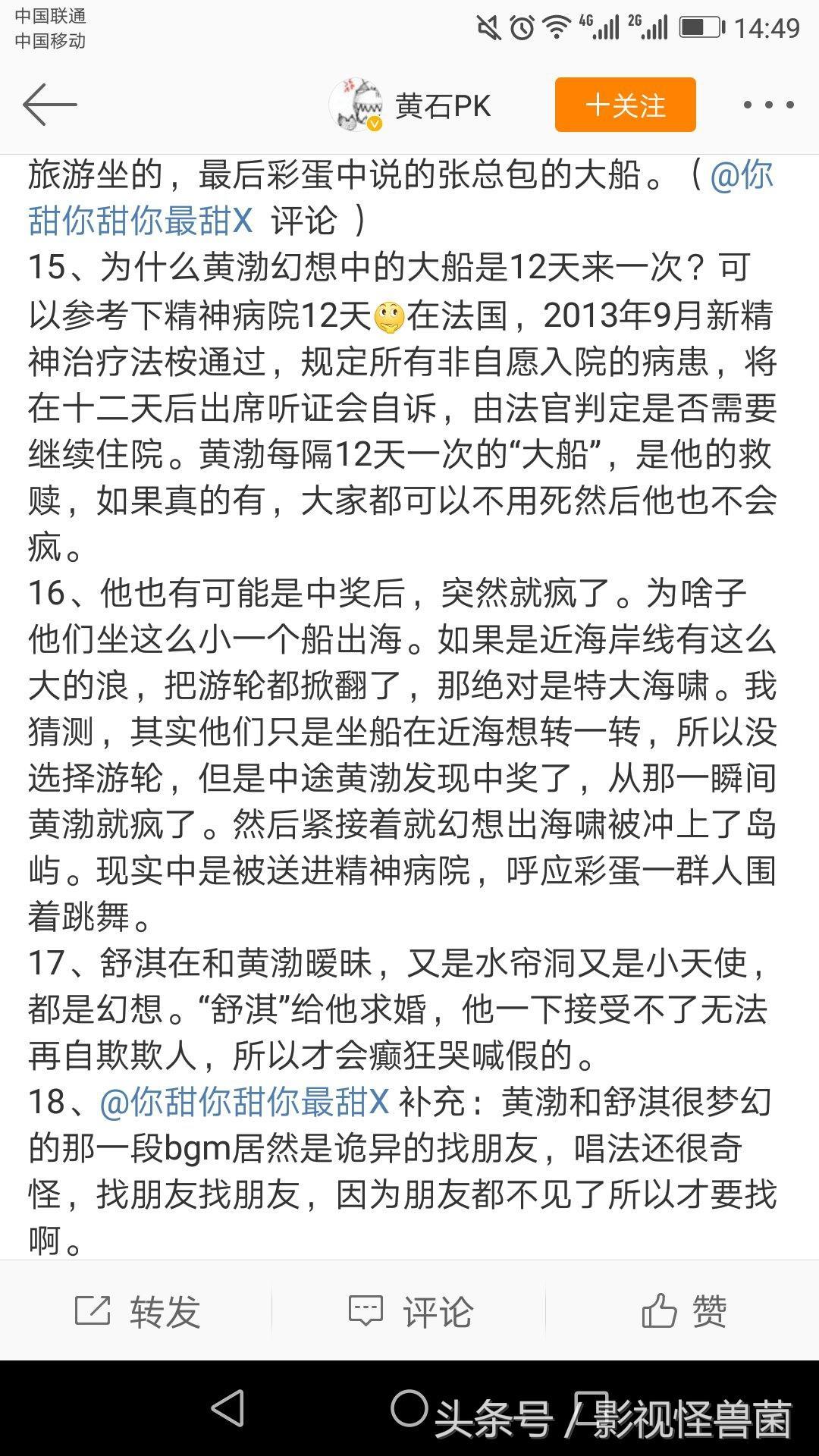Tap the system back triangle button
Screen dimensions: 819x1456
click(227, 1408)
